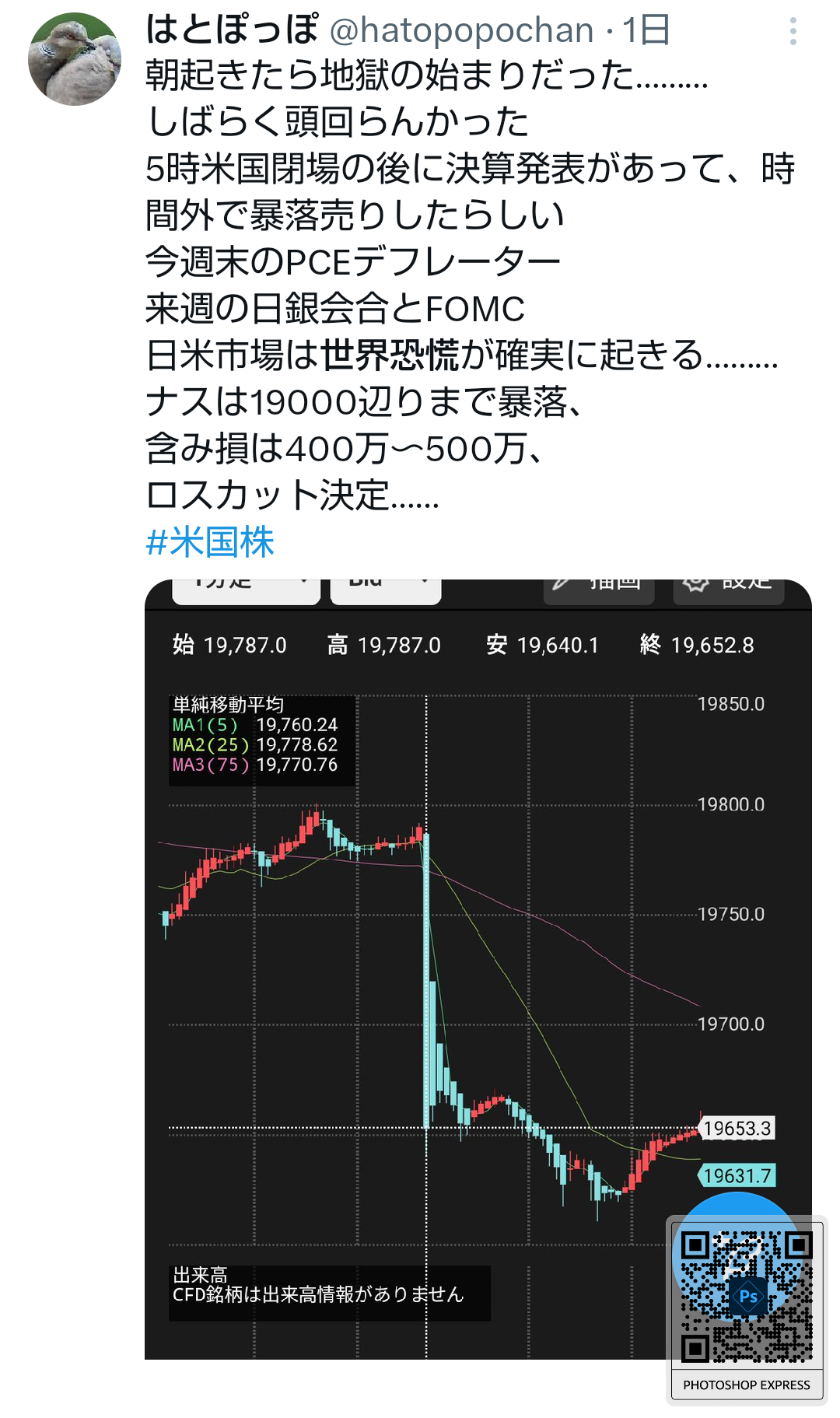Visit the @hatopopochan profile via the username
Screen dimensions: 840x1418
tap(461, 31)
